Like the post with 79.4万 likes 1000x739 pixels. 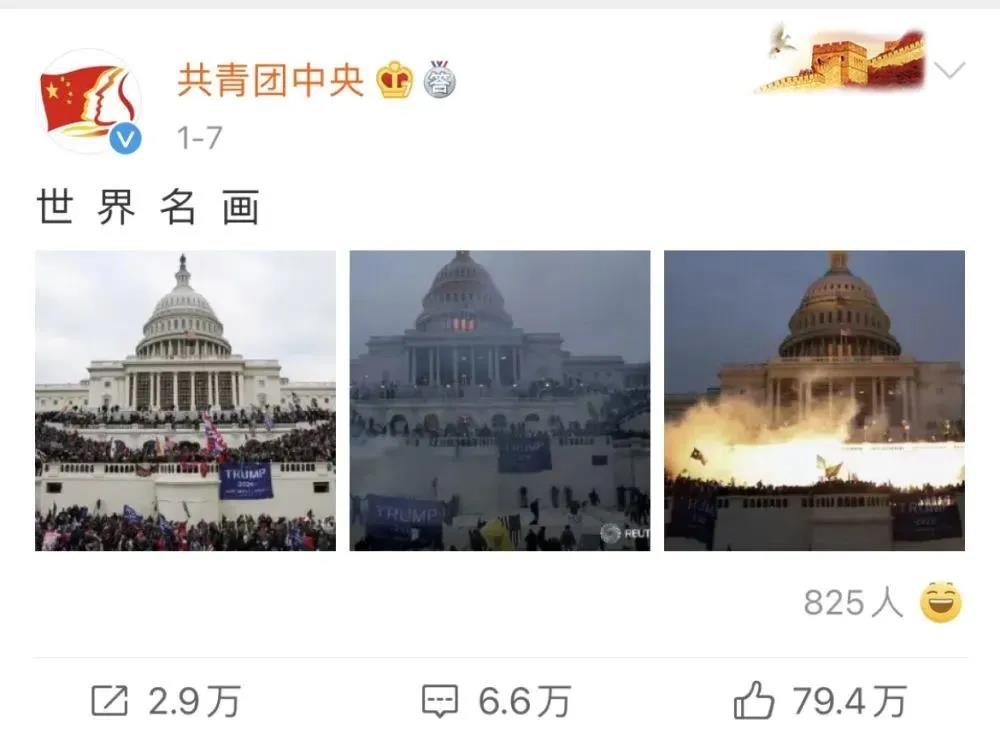[820, 702]
